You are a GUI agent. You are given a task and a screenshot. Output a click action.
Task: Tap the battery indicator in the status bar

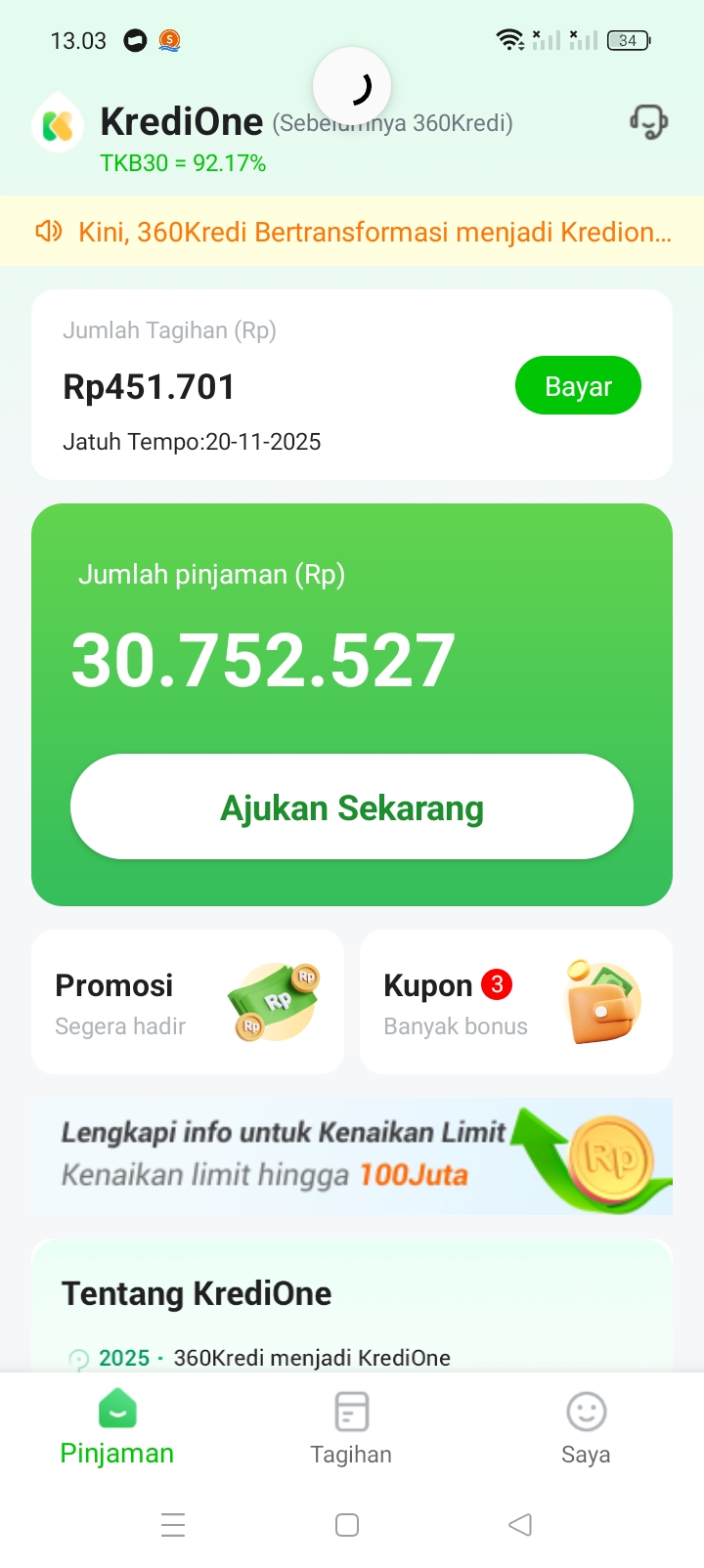627,40
